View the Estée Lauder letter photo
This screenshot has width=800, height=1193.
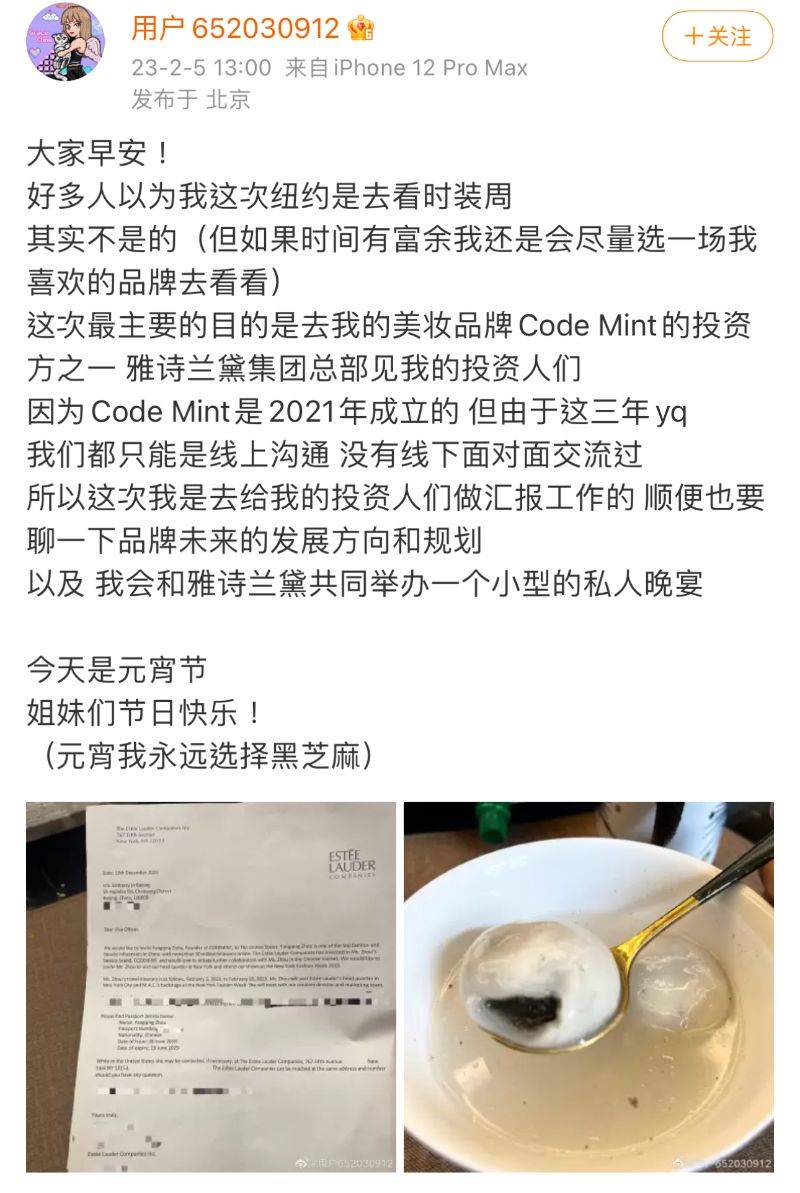pos(211,986)
